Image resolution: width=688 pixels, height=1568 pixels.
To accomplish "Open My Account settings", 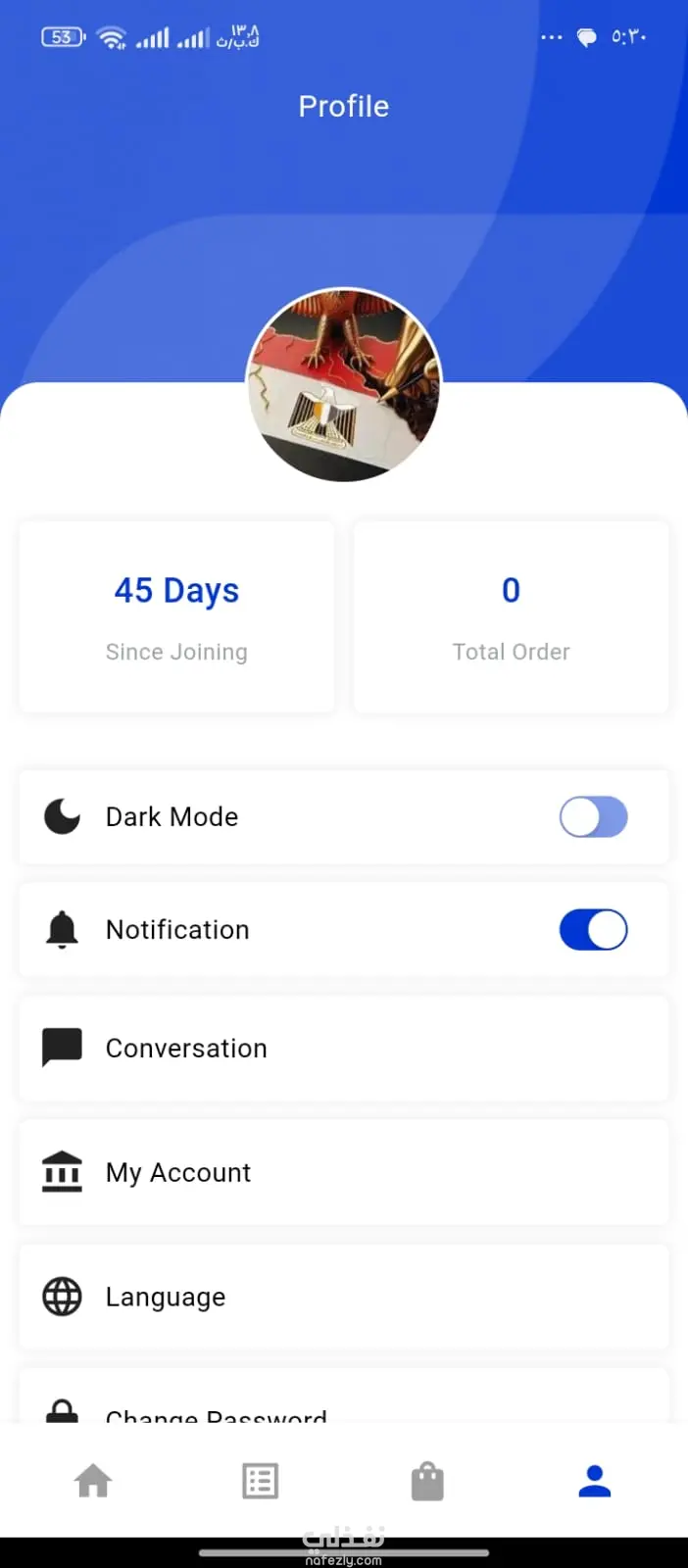I will (343, 1172).
